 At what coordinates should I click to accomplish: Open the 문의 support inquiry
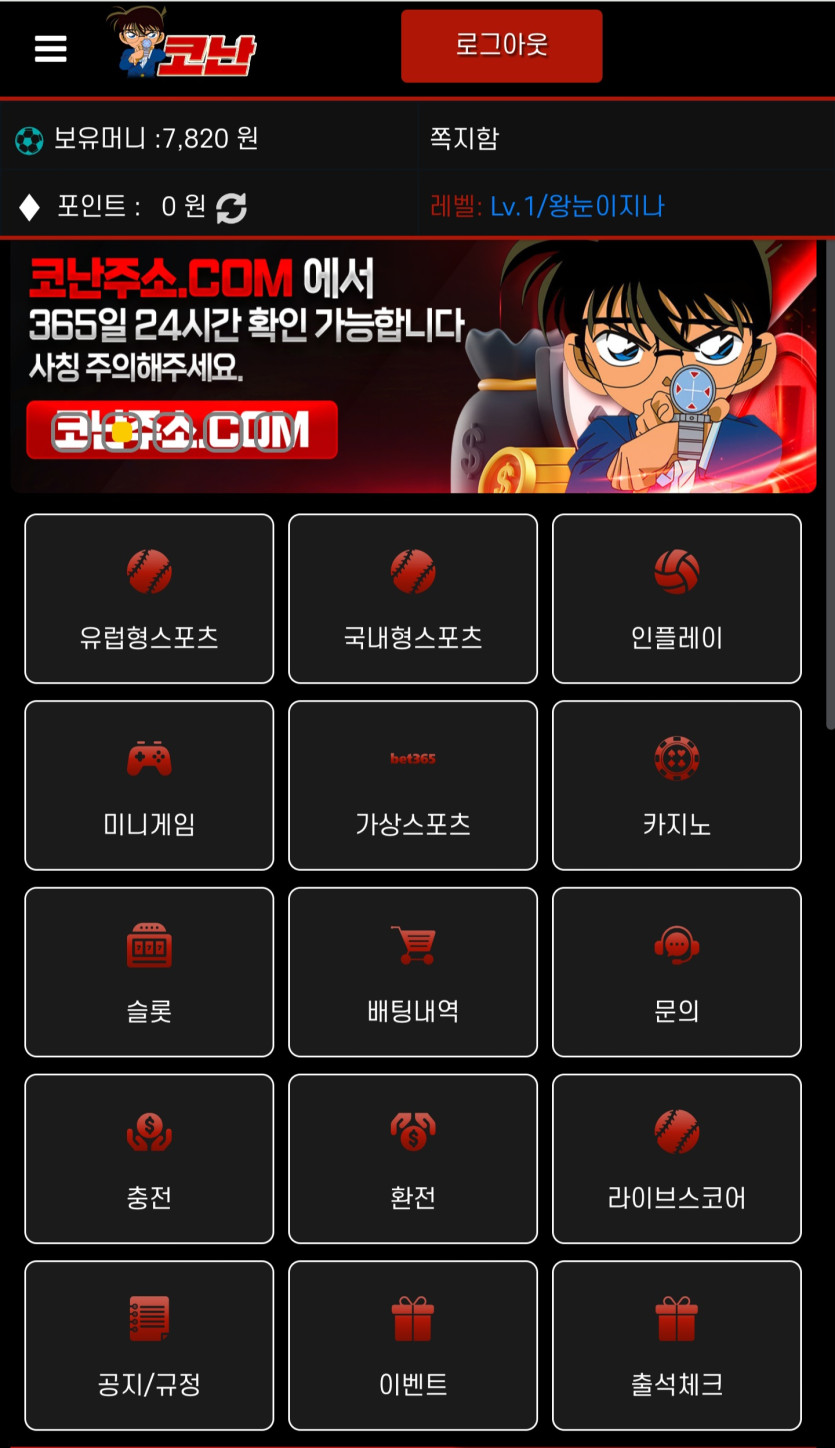coord(677,972)
